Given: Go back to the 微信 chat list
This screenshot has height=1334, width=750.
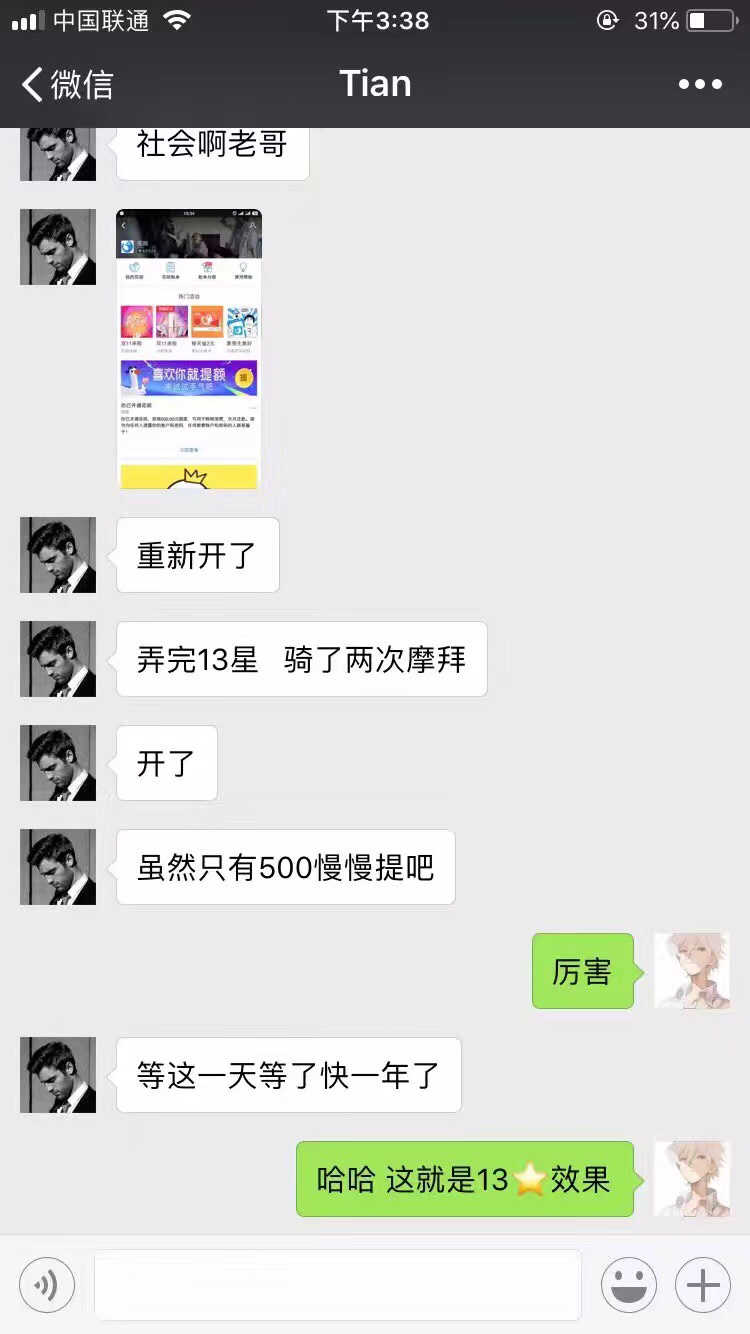Looking at the screenshot, I should 68,84.
